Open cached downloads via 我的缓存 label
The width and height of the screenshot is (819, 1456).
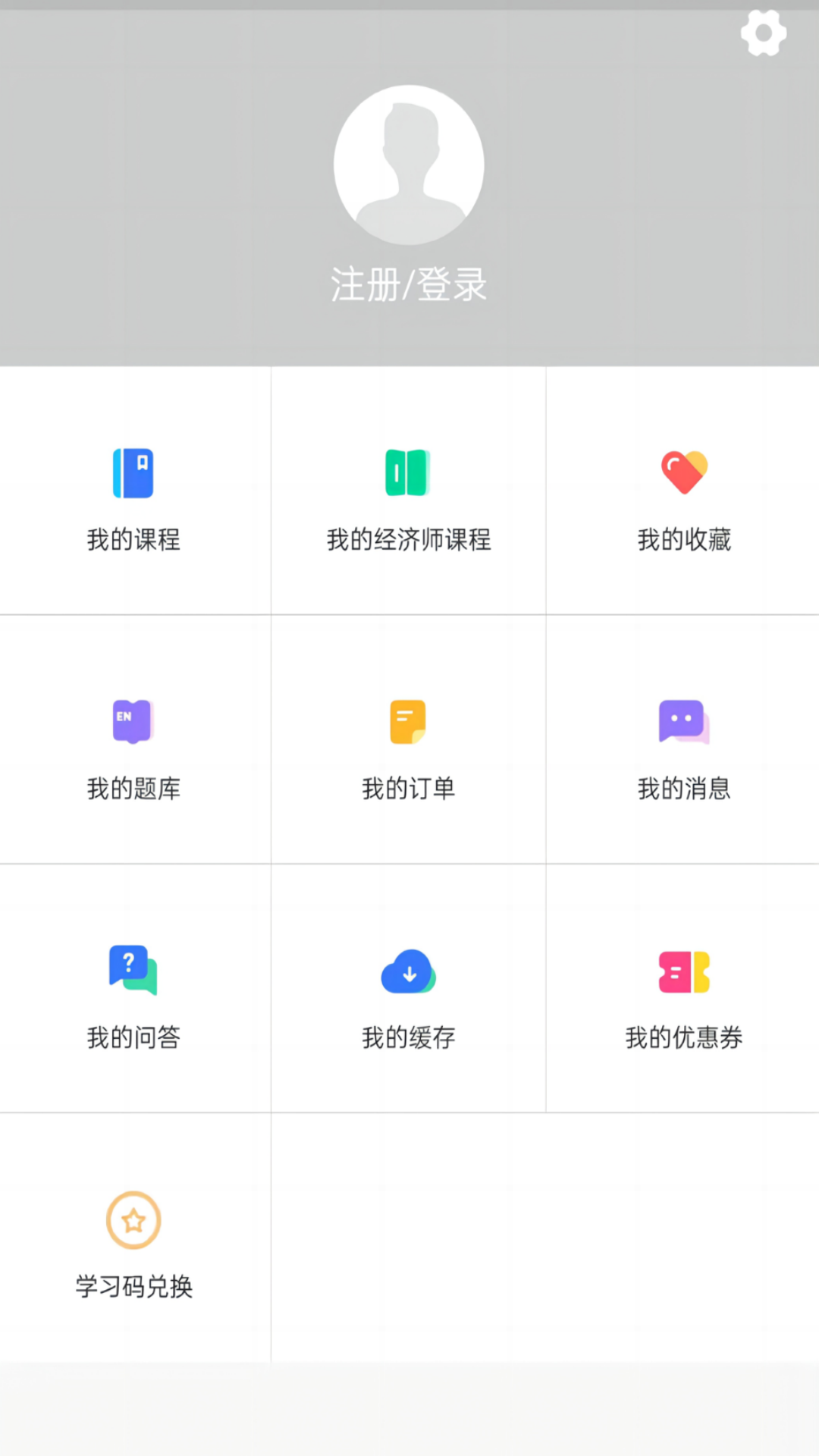(408, 1038)
